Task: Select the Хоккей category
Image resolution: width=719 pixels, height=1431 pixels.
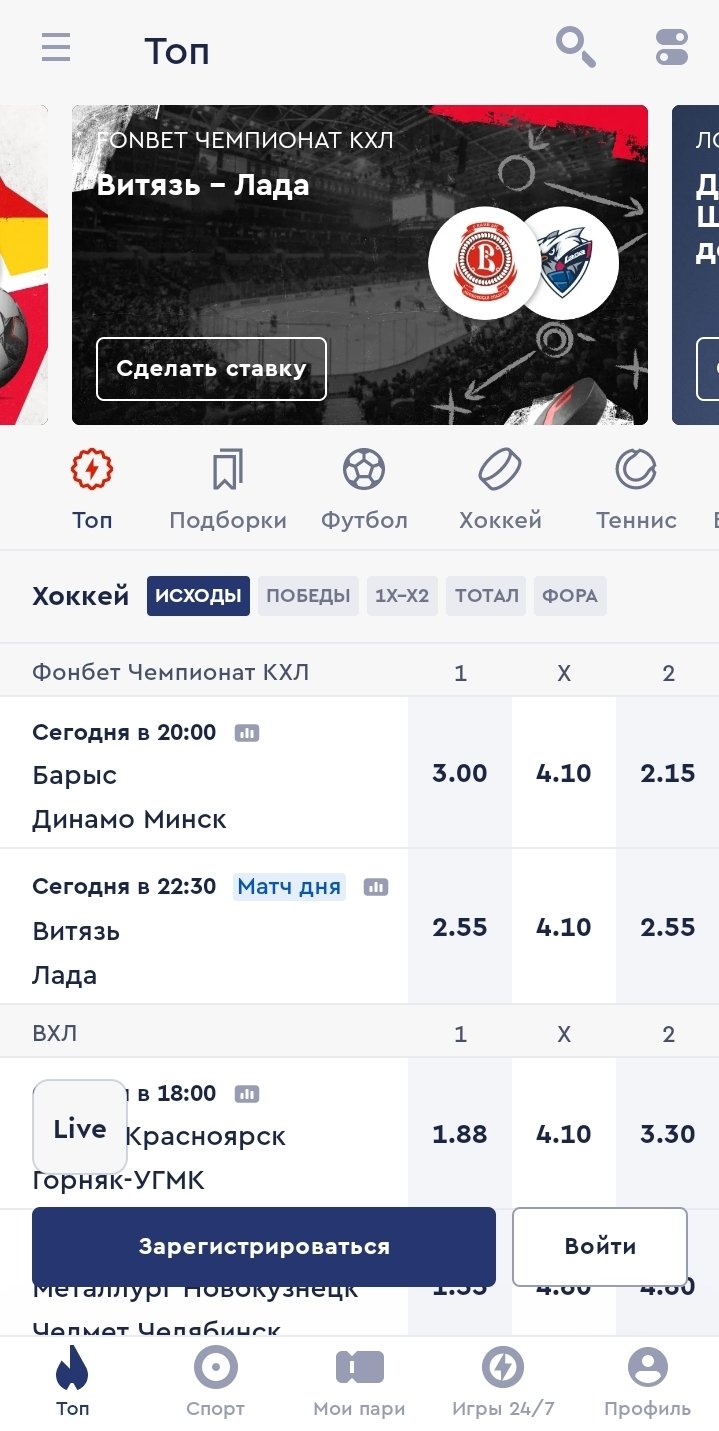Action: click(x=500, y=489)
